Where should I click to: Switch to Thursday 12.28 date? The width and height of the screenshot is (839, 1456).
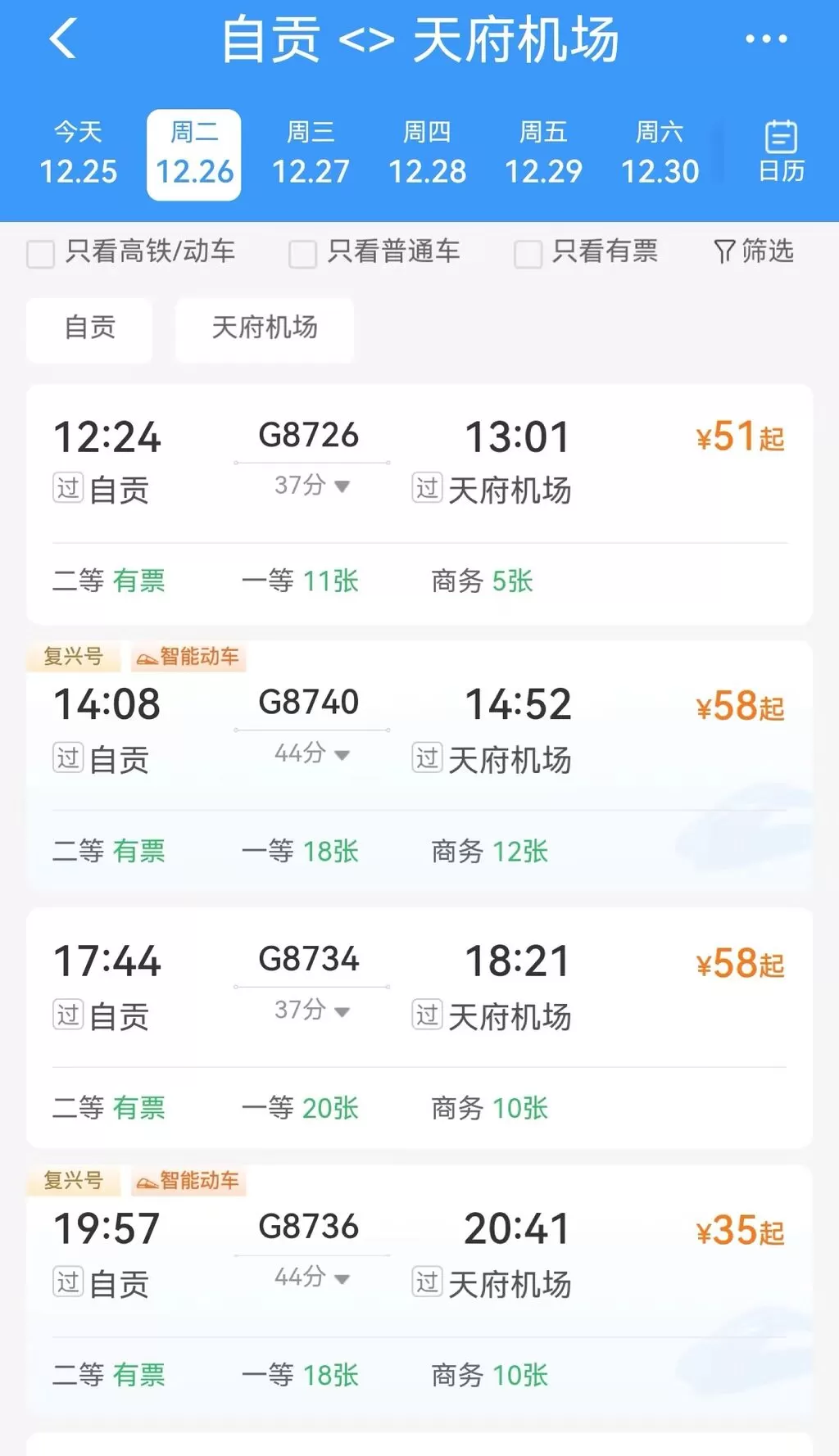pyautogui.click(x=427, y=154)
